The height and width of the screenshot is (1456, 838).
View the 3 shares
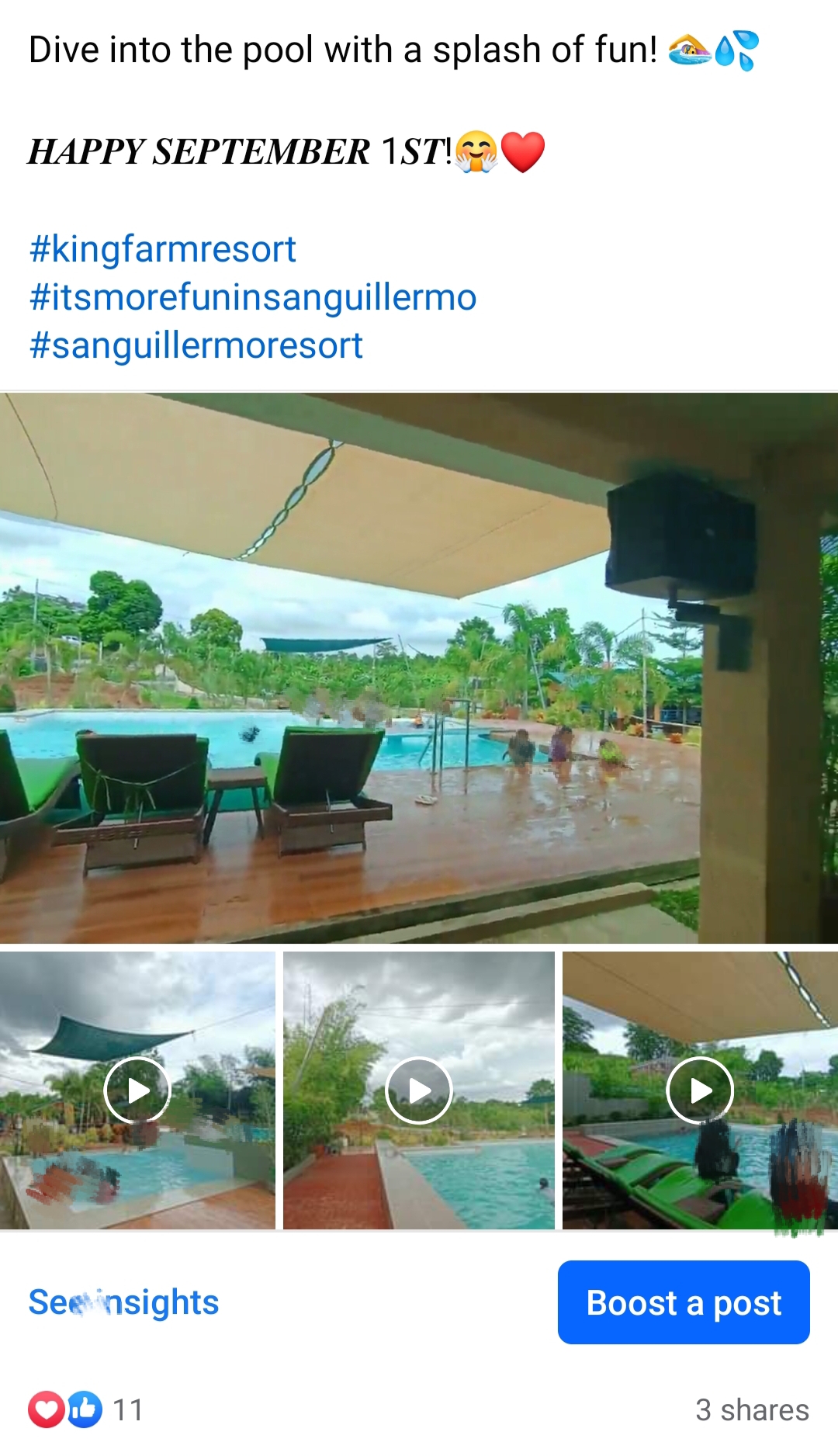point(751,1409)
